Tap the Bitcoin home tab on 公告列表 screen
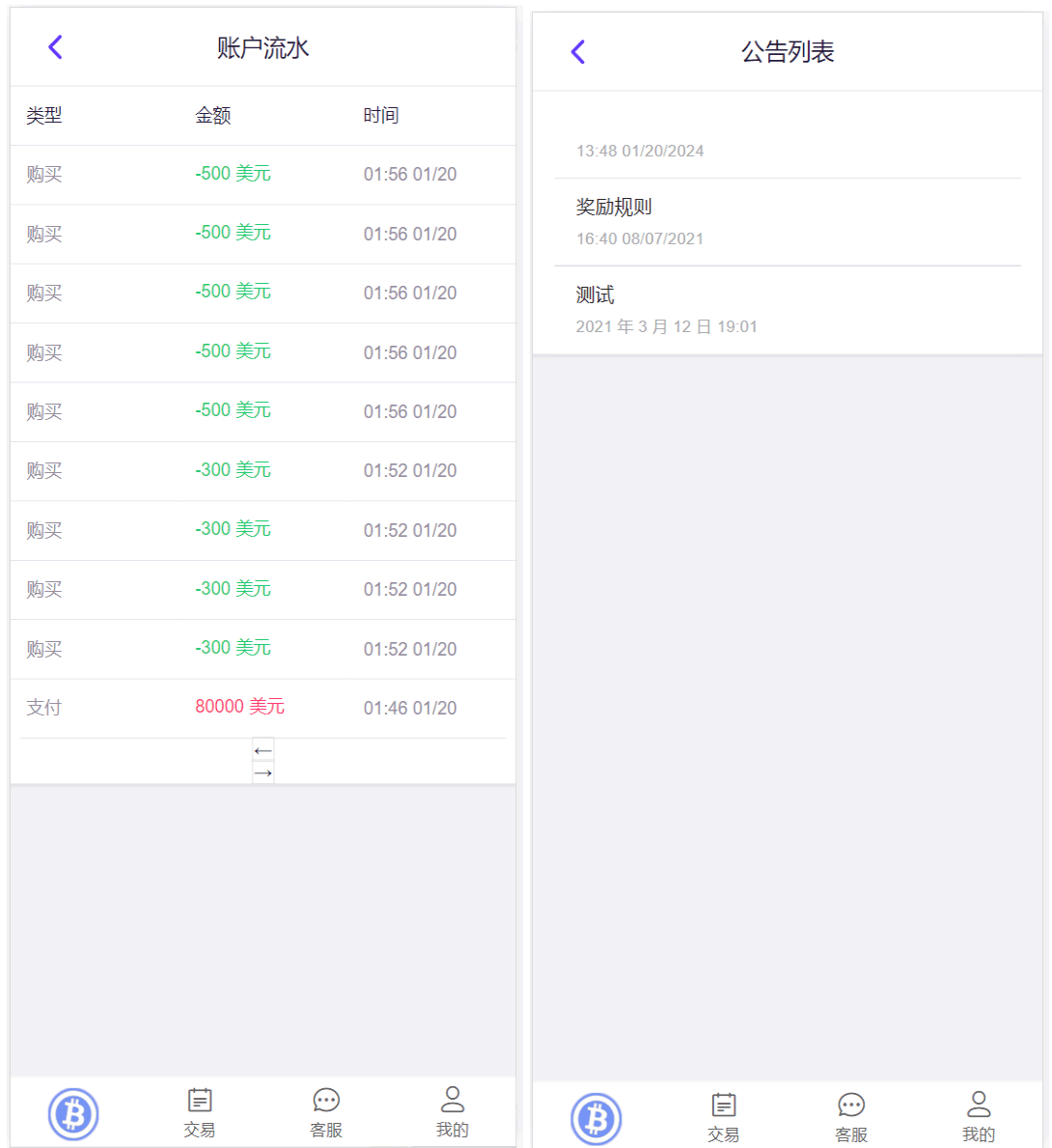The height and width of the screenshot is (1148, 1052). coord(596,1119)
